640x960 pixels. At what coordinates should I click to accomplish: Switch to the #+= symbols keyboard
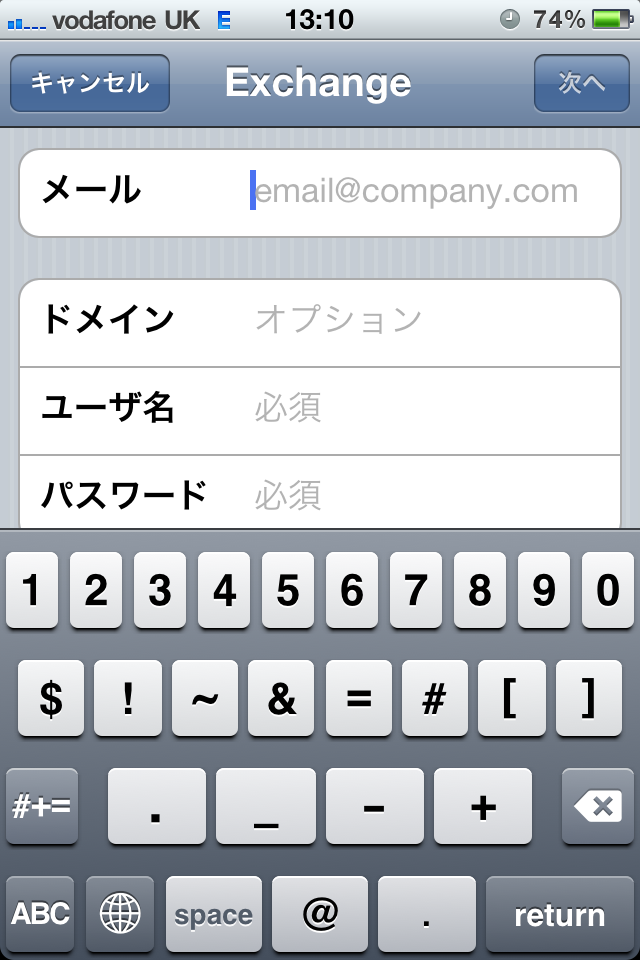click(41, 806)
